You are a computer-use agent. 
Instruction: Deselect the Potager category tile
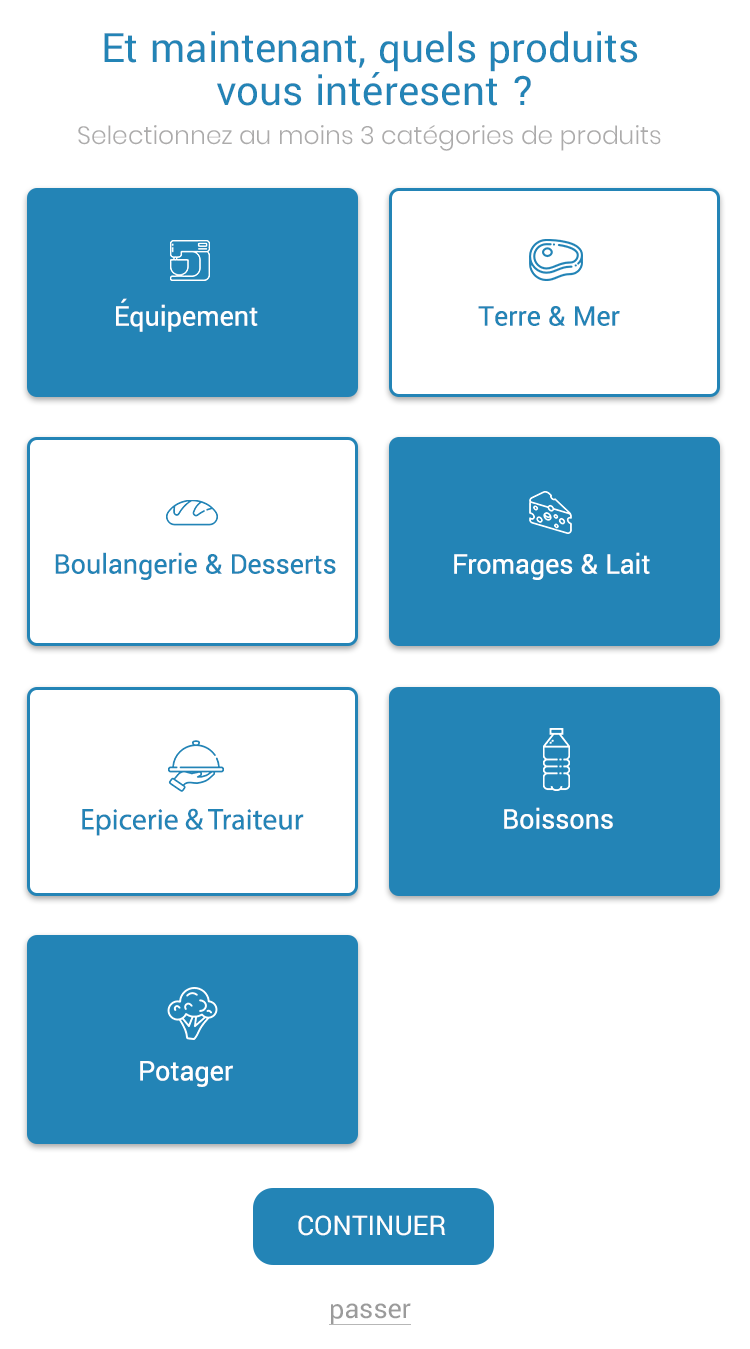tap(192, 1039)
